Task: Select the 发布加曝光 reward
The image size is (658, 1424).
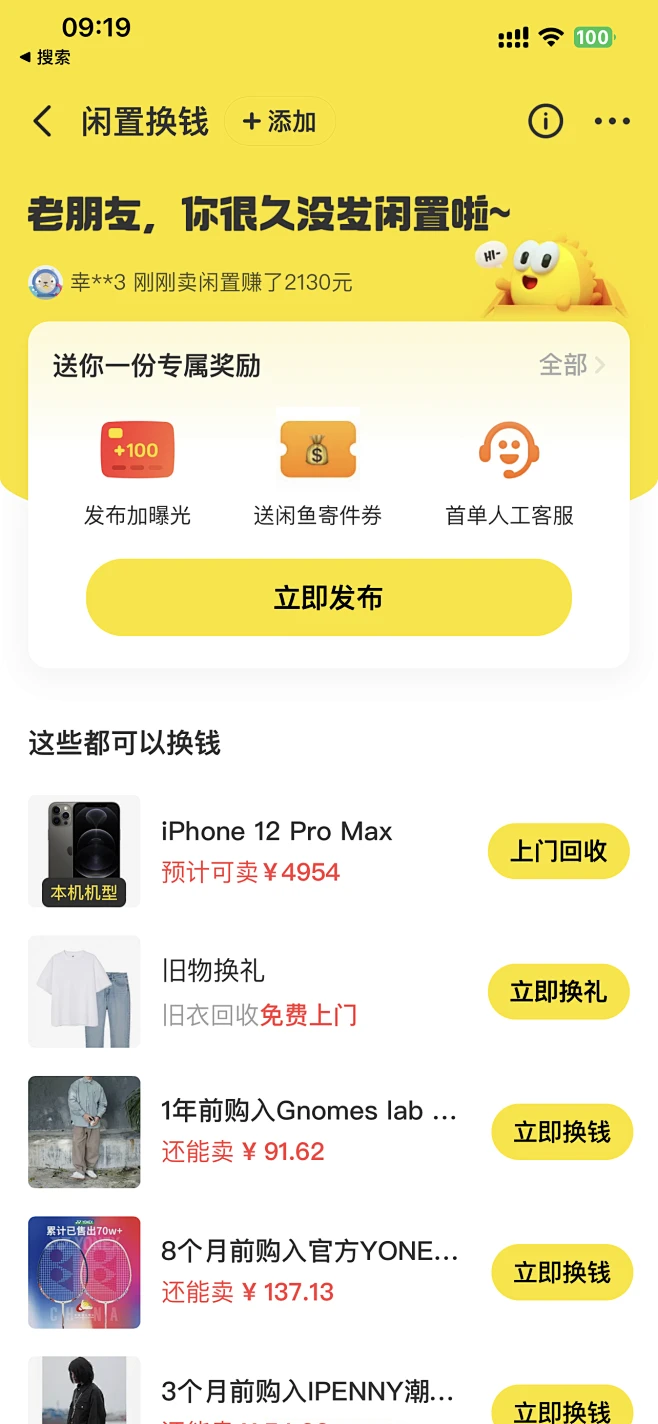Action: 137,472
